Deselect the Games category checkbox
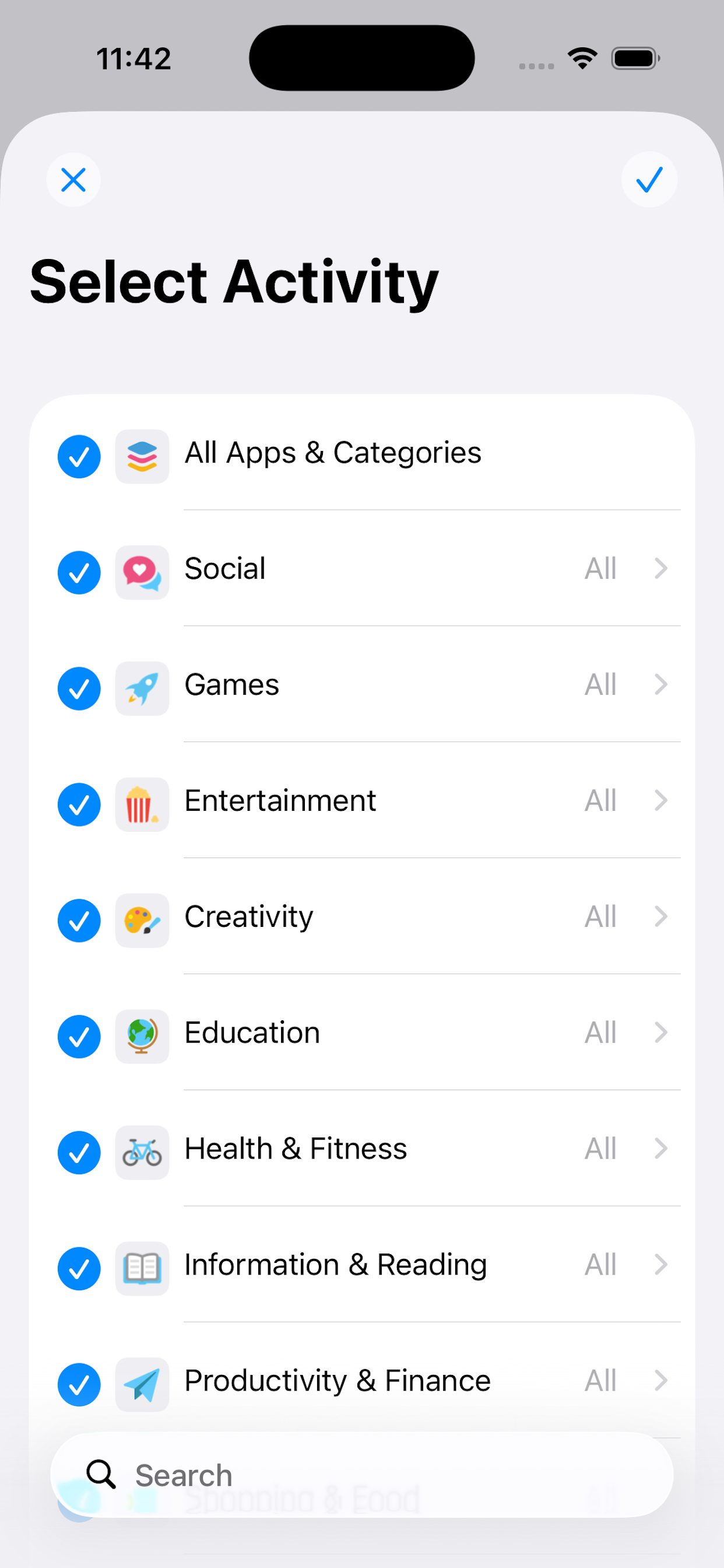Image resolution: width=724 pixels, height=1568 pixels. (x=79, y=688)
